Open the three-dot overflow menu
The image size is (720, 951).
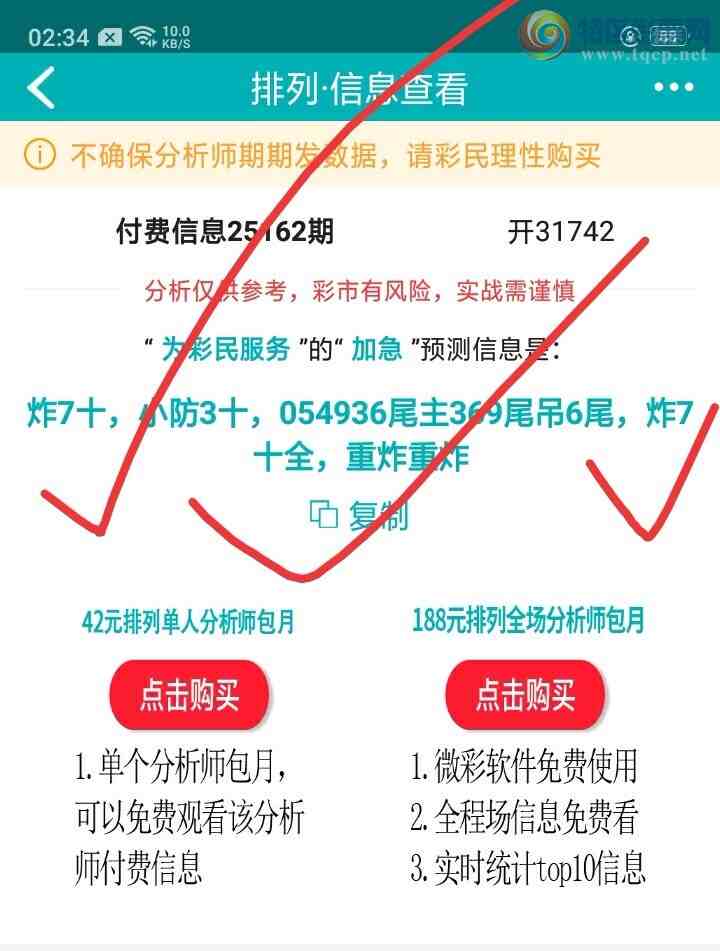[673, 89]
